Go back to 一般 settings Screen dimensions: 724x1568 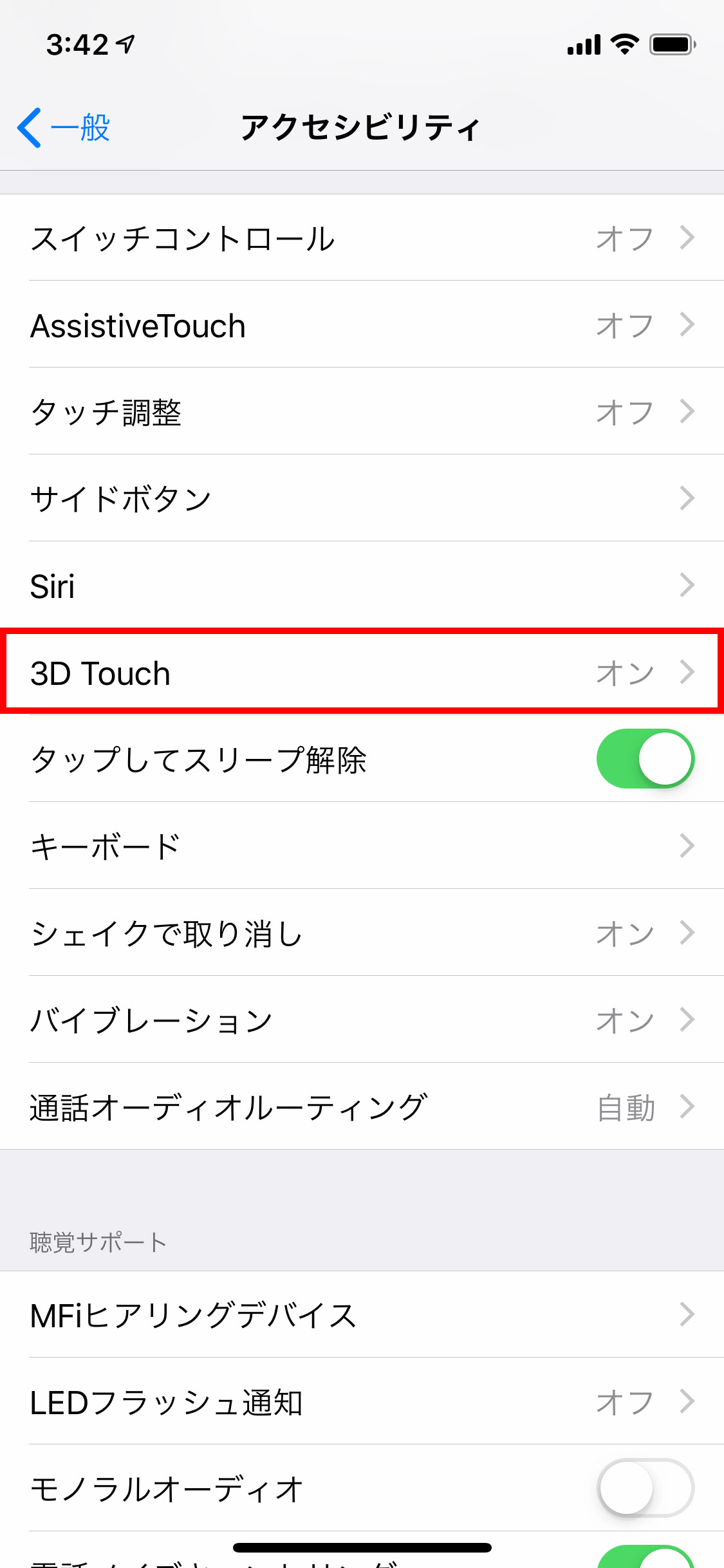click(64, 127)
